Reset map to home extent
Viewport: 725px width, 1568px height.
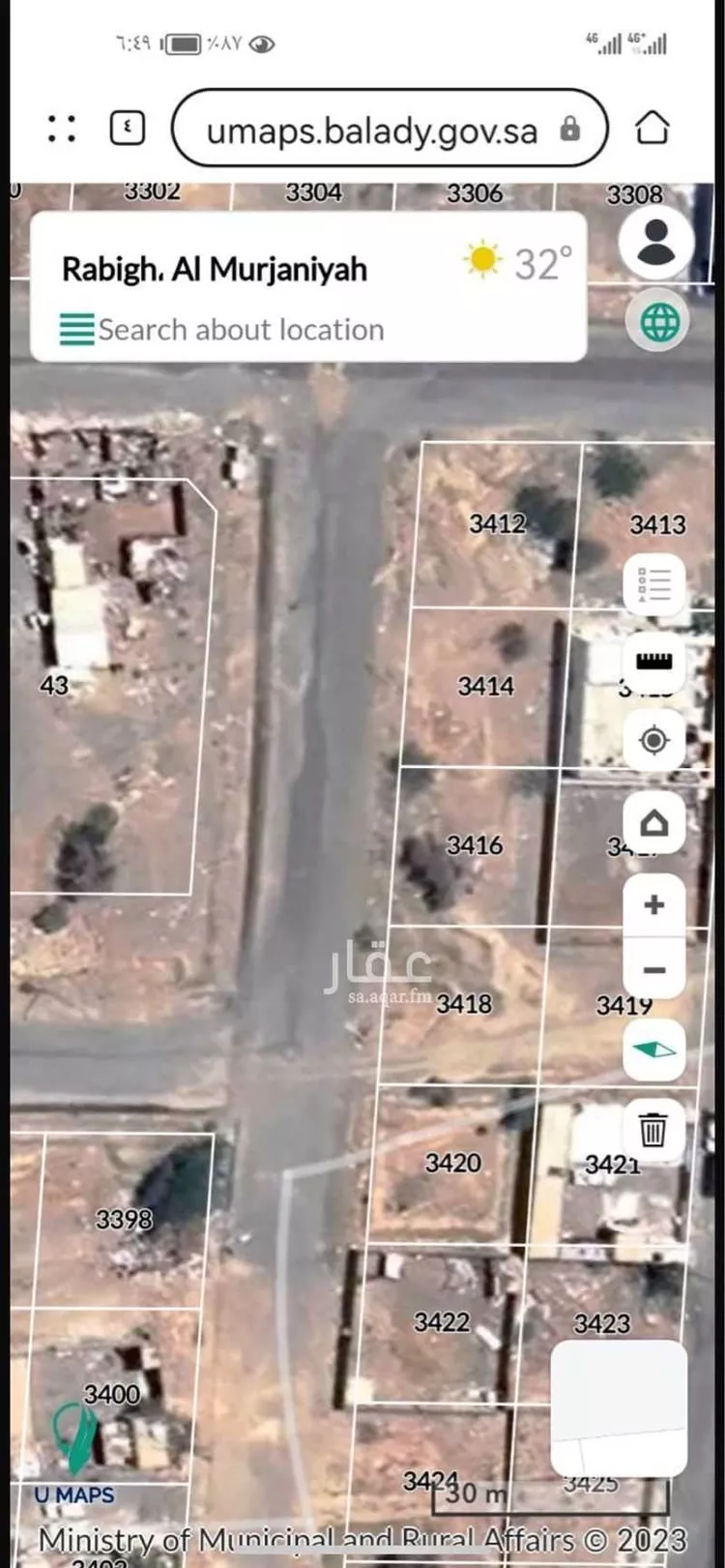point(654,823)
